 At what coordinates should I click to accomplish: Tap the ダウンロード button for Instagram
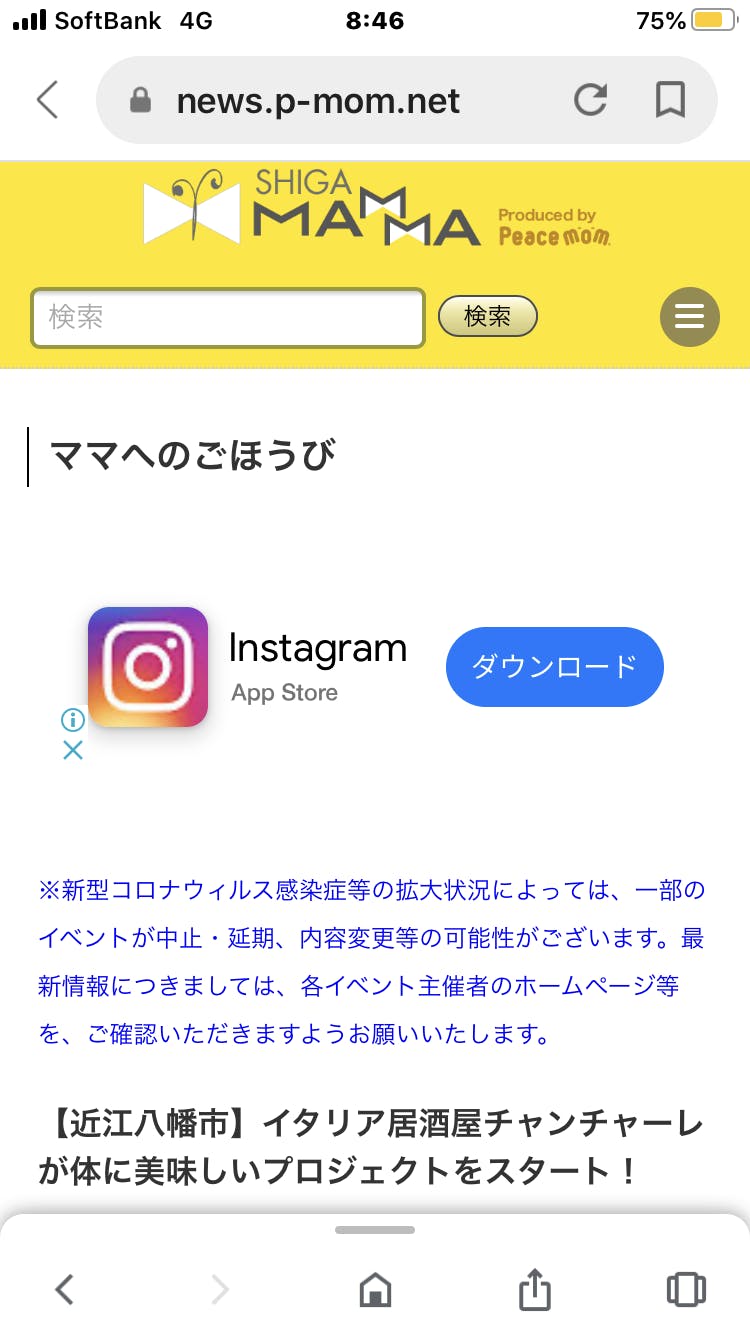554,667
